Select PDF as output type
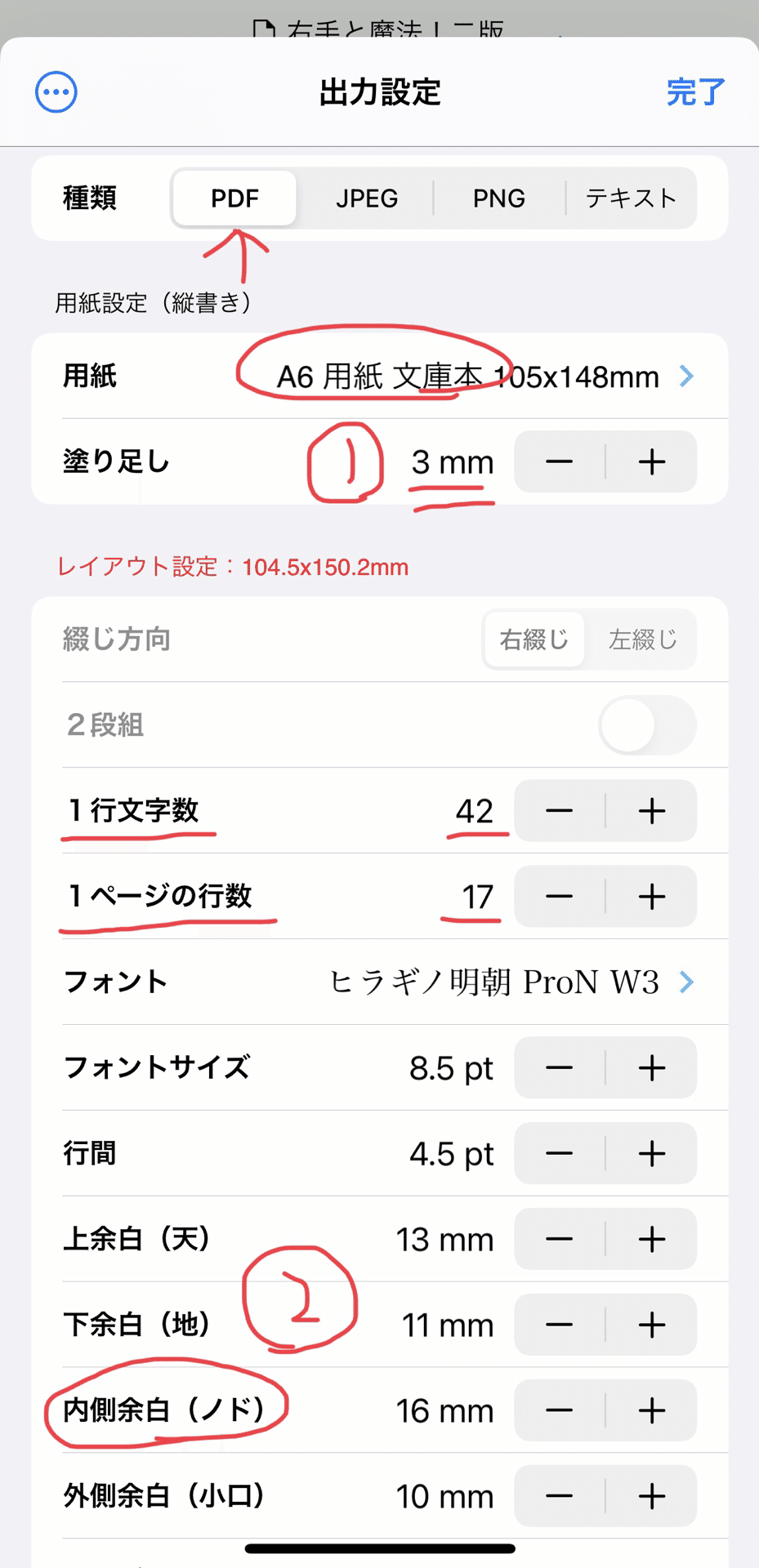Screen dimensions: 759x1568 [235, 198]
